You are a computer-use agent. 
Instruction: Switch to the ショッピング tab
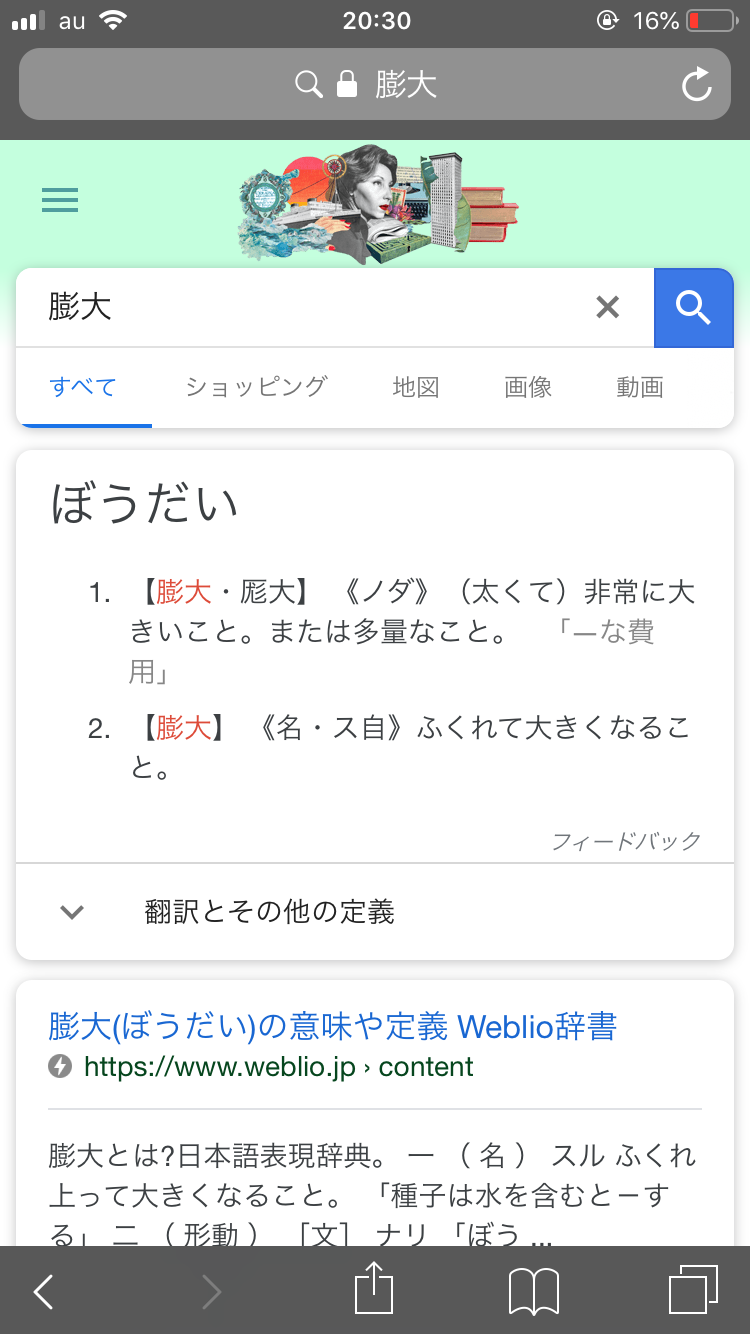tap(256, 387)
